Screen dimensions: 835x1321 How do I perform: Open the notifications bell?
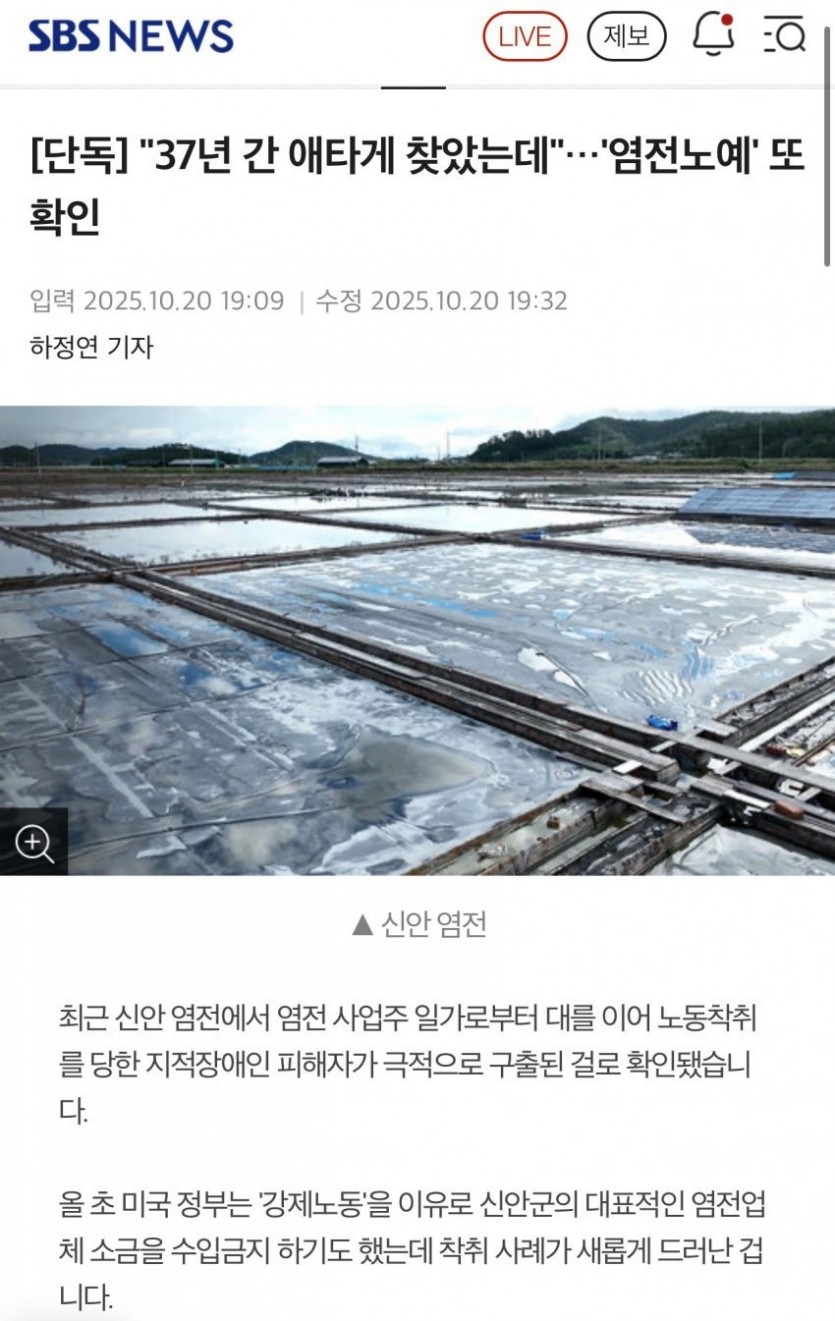(713, 35)
